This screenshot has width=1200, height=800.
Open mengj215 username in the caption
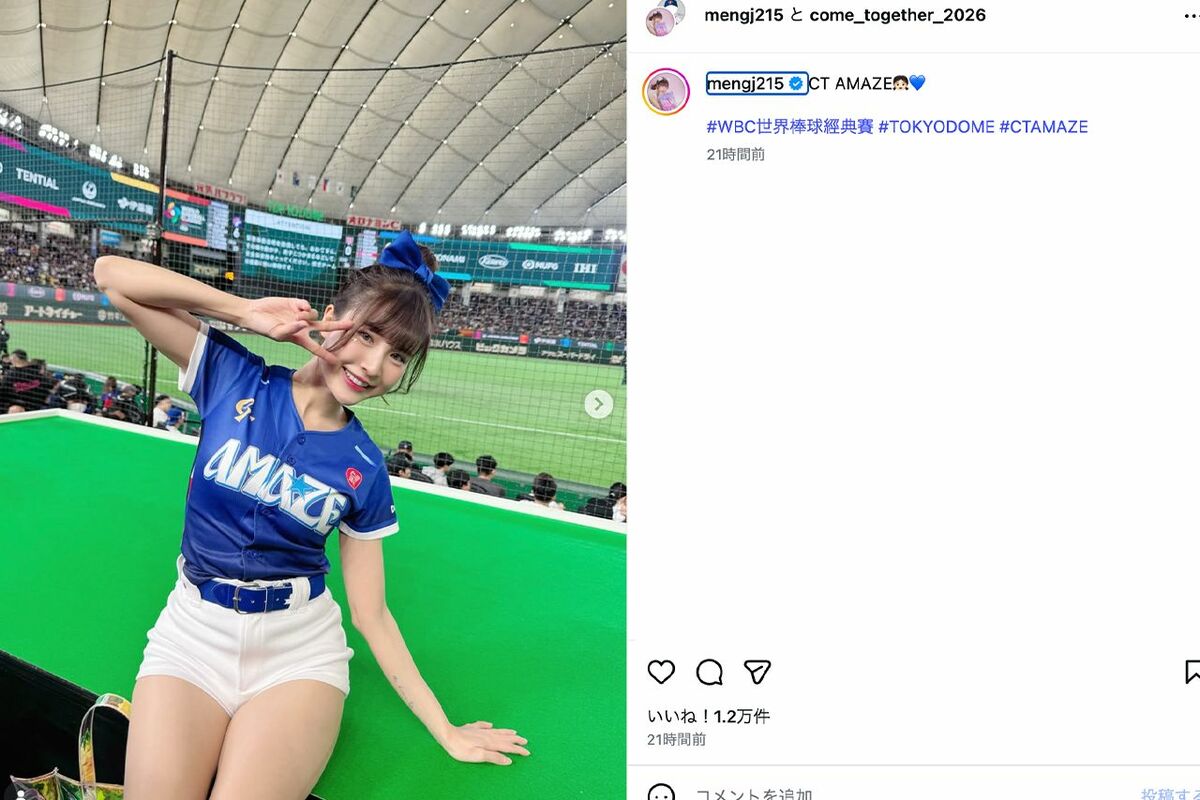pos(745,84)
